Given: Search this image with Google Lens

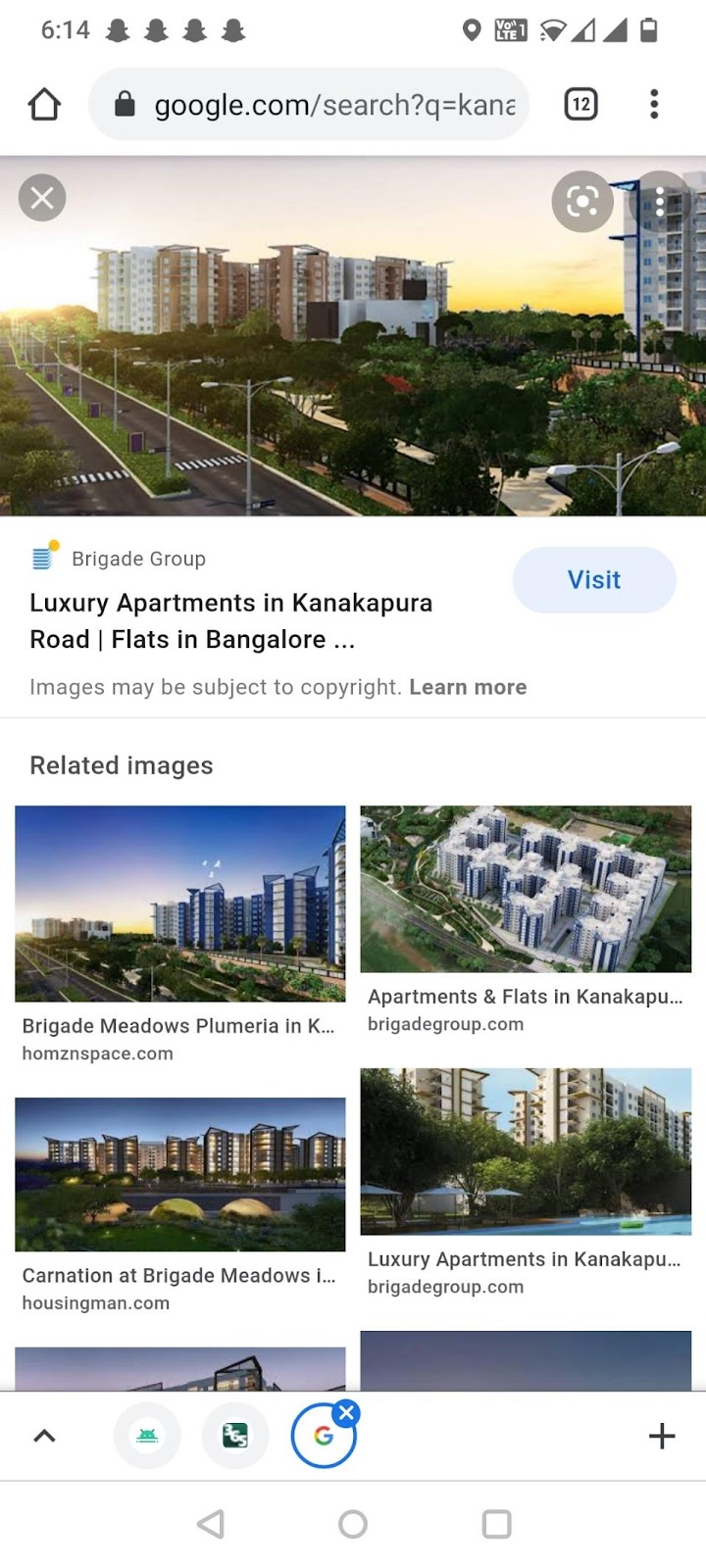Looking at the screenshot, I should tap(582, 202).
